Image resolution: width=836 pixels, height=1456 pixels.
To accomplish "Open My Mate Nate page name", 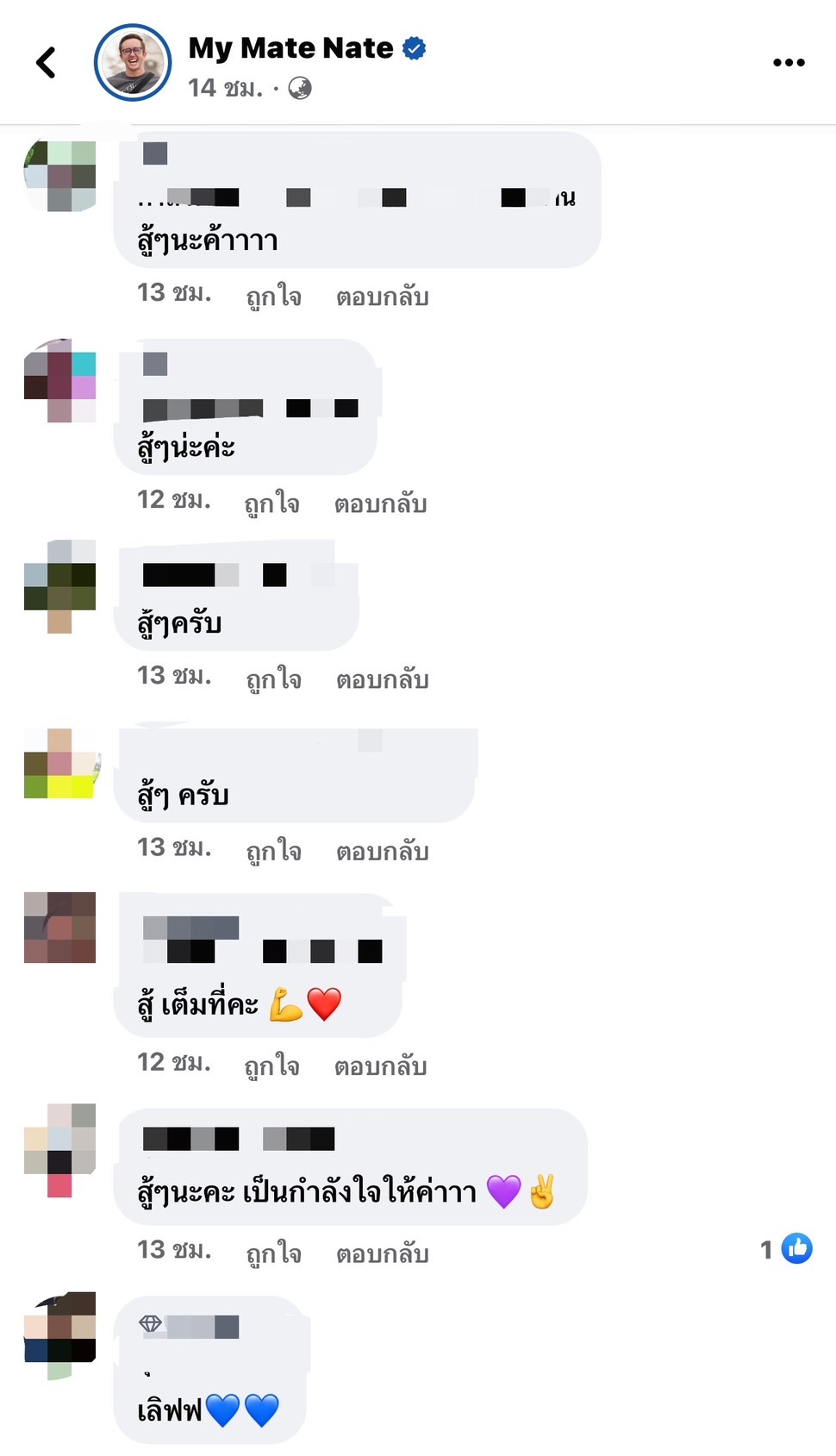I will tap(290, 48).
